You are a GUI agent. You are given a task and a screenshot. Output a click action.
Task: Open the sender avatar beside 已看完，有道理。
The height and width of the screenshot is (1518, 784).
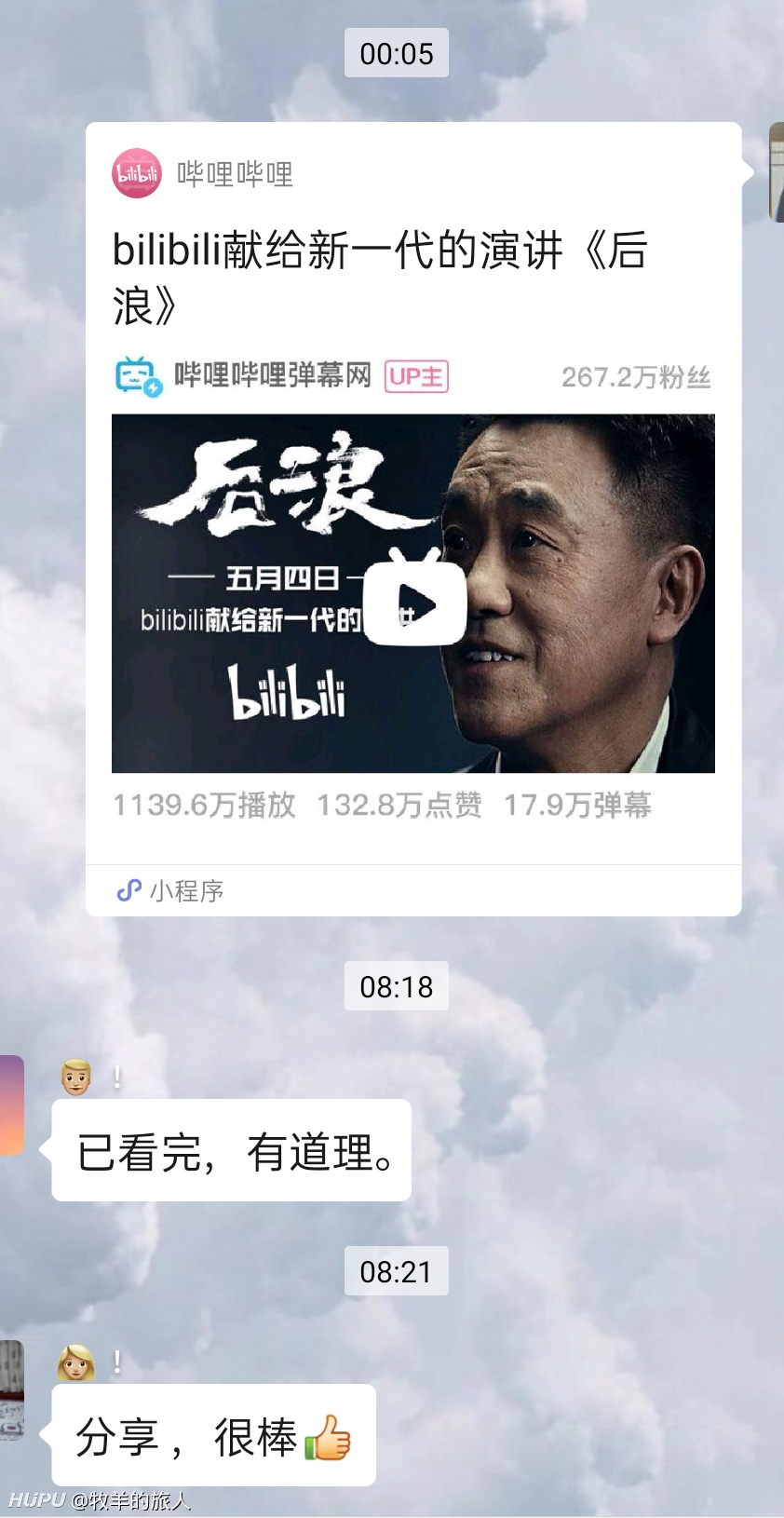11,1105
